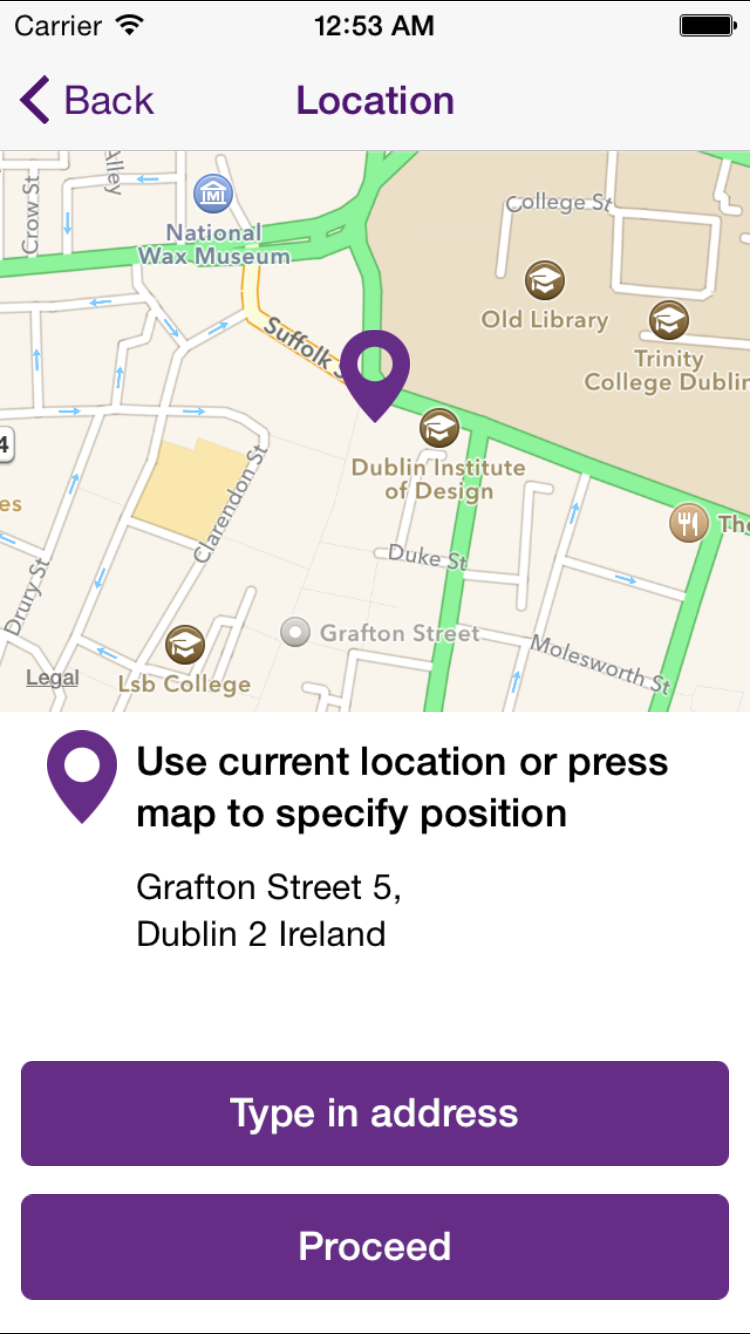Screen dimensions: 750x1334
Task: Tap the Grafton Street point on the map
Action: pos(295,633)
